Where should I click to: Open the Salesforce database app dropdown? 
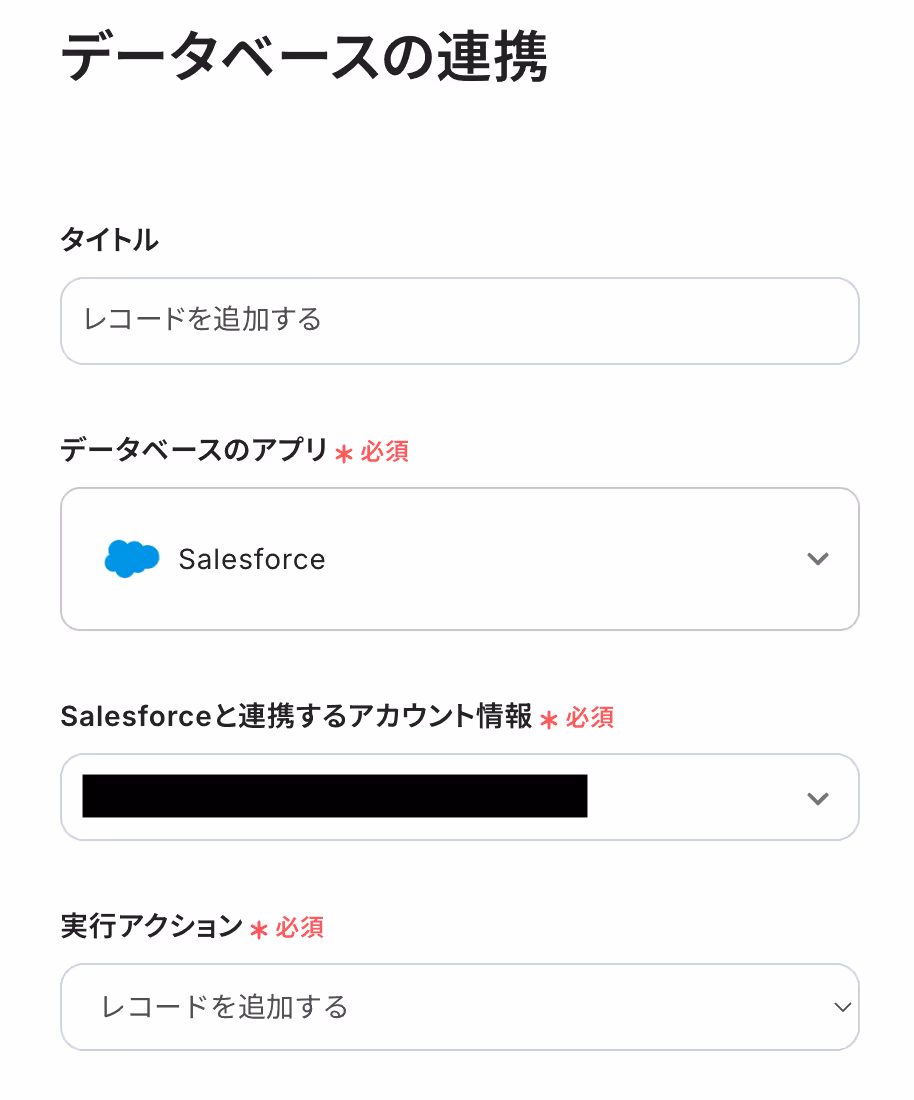click(459, 559)
